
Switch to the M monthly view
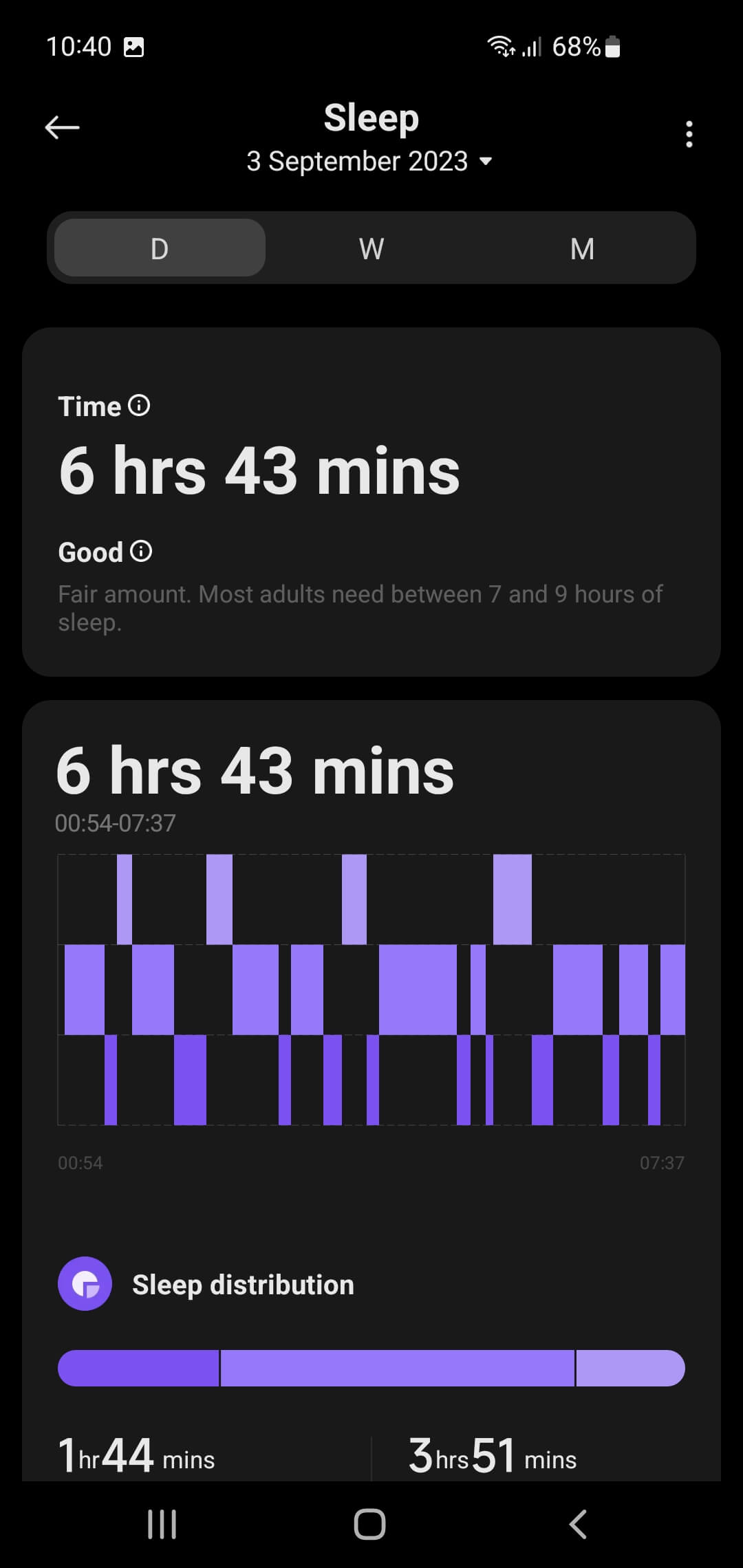point(582,248)
